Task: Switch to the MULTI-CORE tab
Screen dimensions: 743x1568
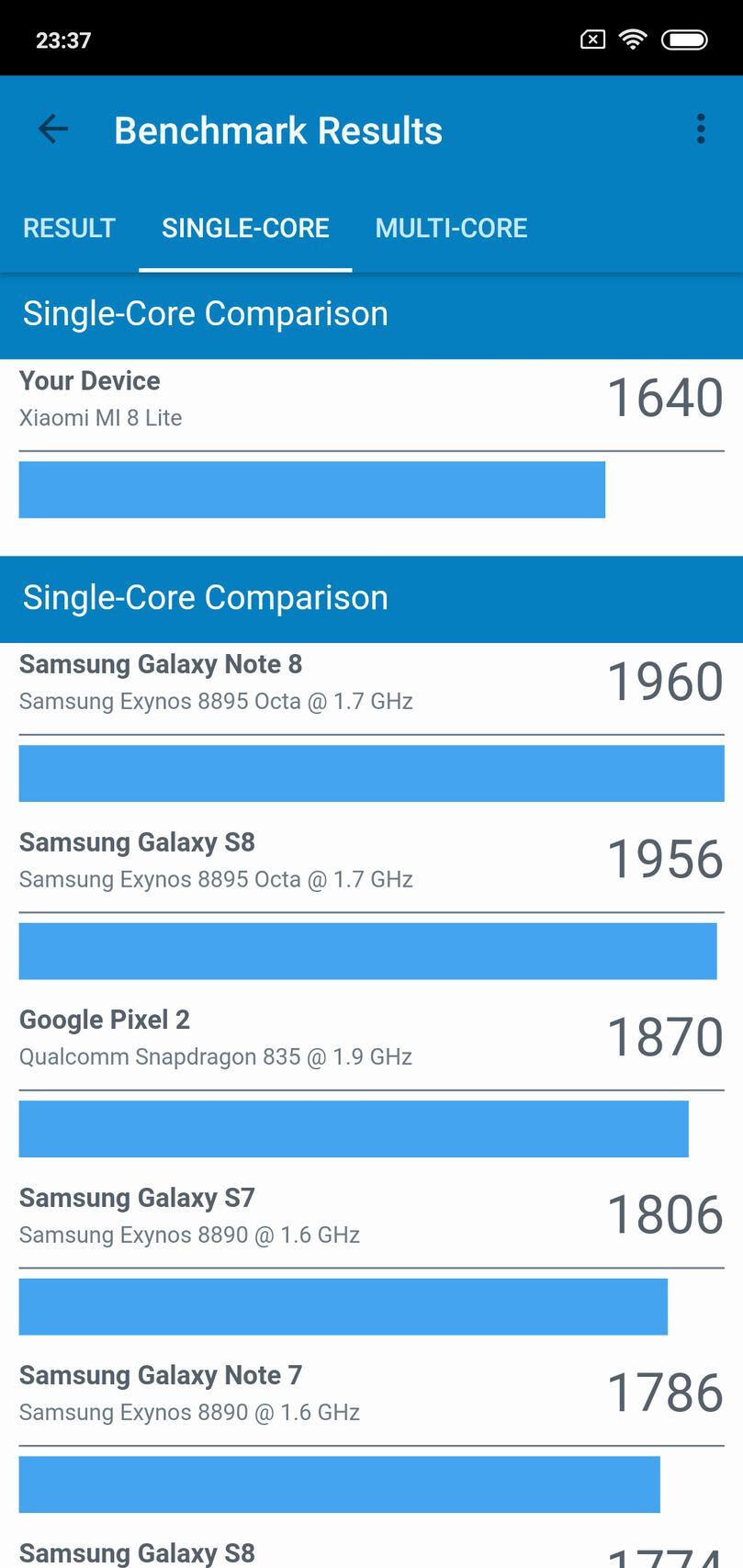Action: (x=451, y=228)
